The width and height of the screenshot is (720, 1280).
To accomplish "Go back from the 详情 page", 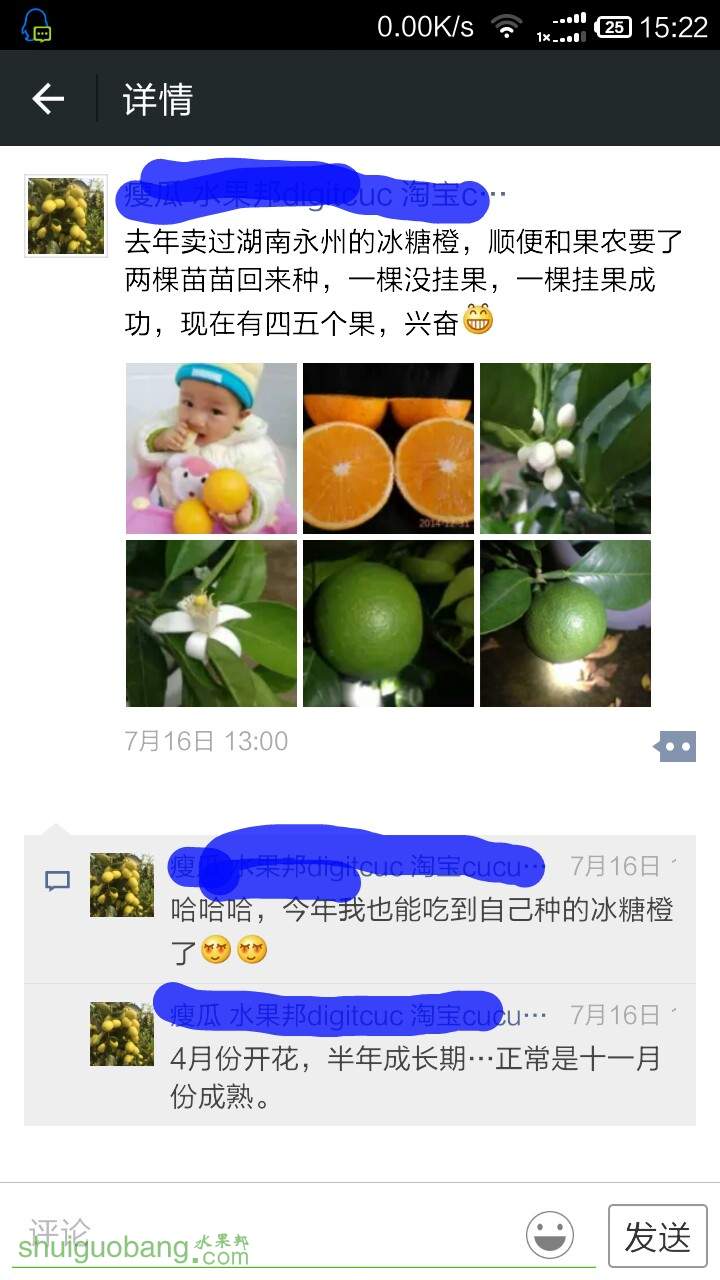I will coord(48,99).
